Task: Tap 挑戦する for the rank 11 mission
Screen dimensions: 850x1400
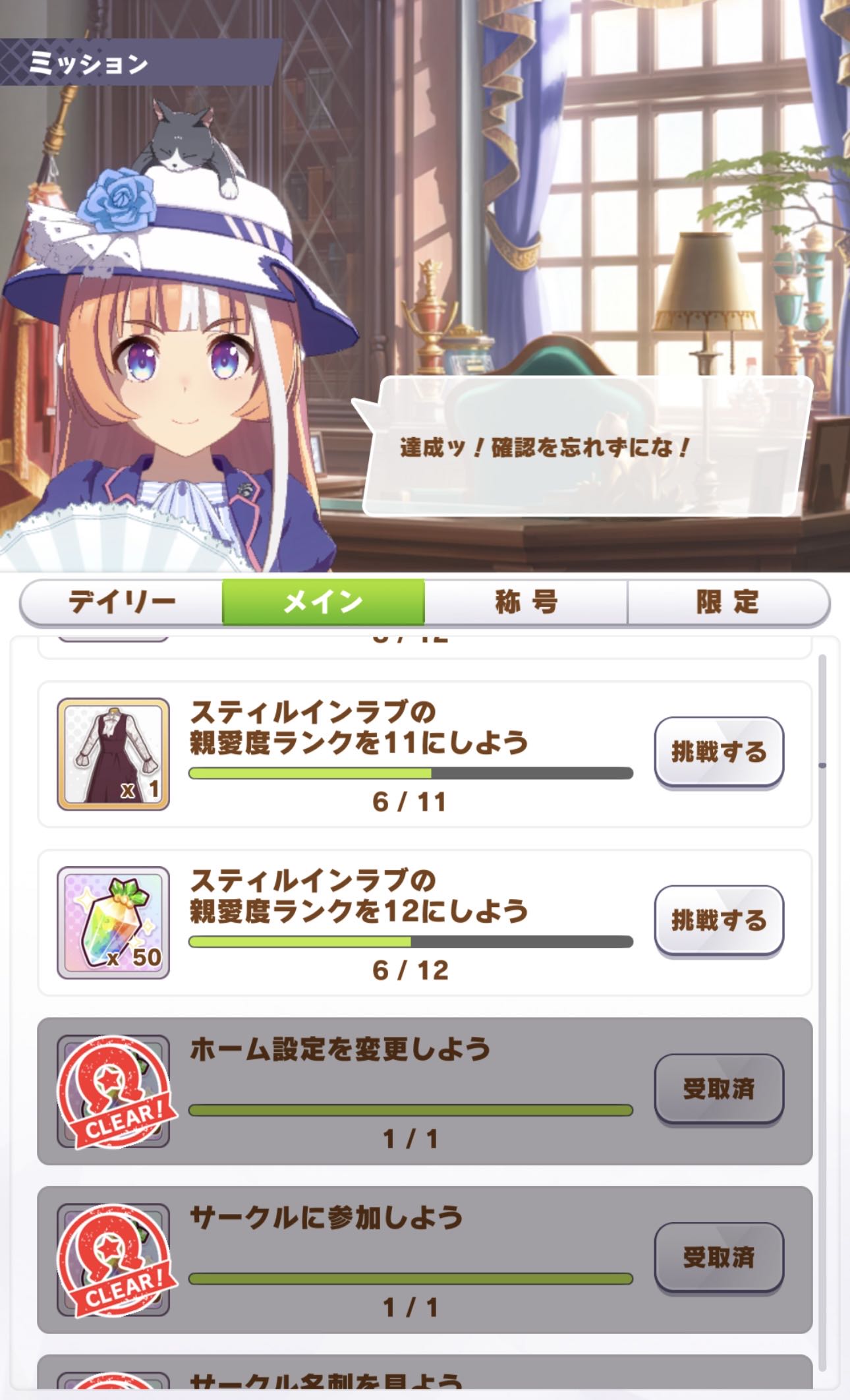Action: [x=718, y=752]
